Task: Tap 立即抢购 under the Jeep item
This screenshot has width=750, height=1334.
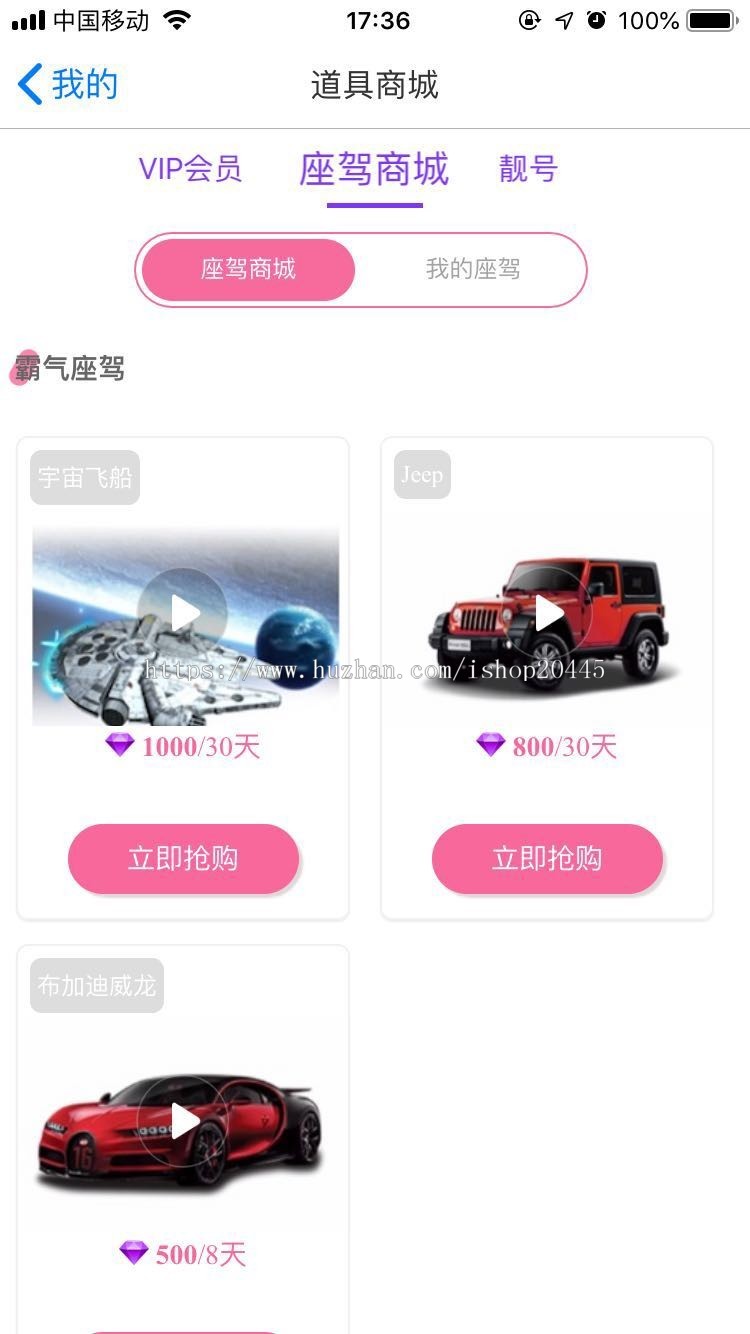Action: tap(547, 858)
